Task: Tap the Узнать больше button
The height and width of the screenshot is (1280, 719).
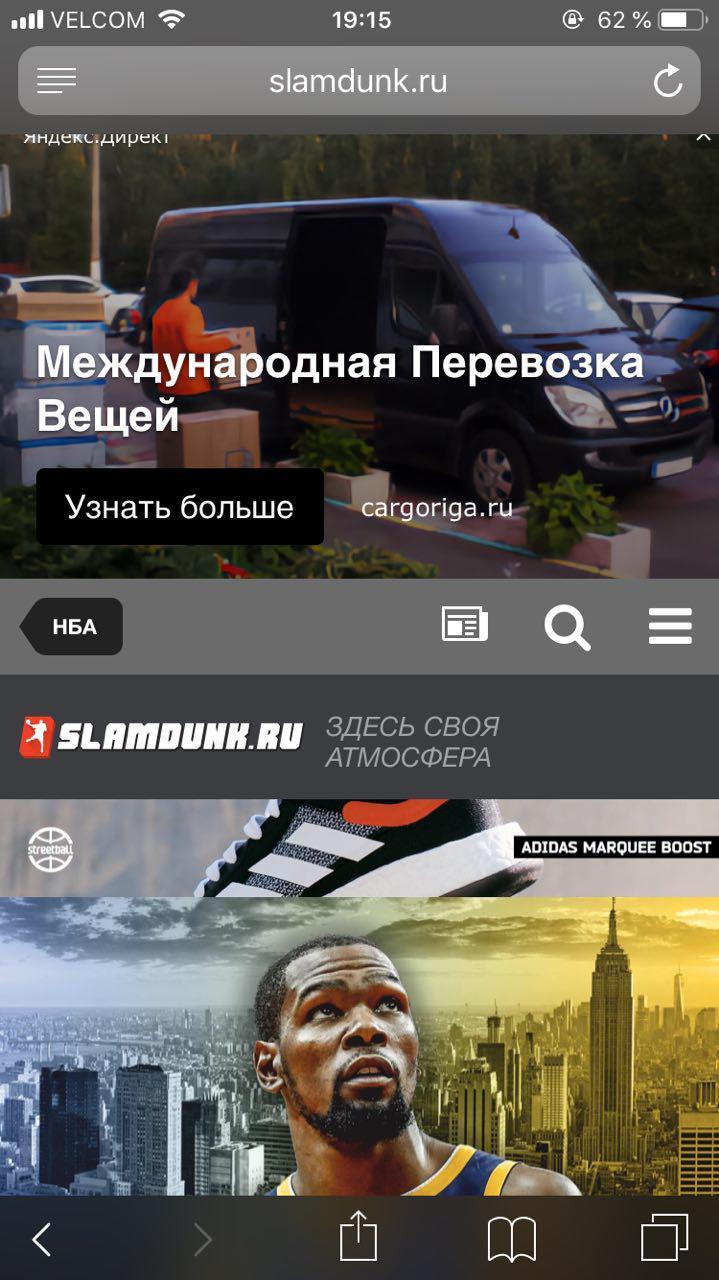Action: tap(180, 507)
